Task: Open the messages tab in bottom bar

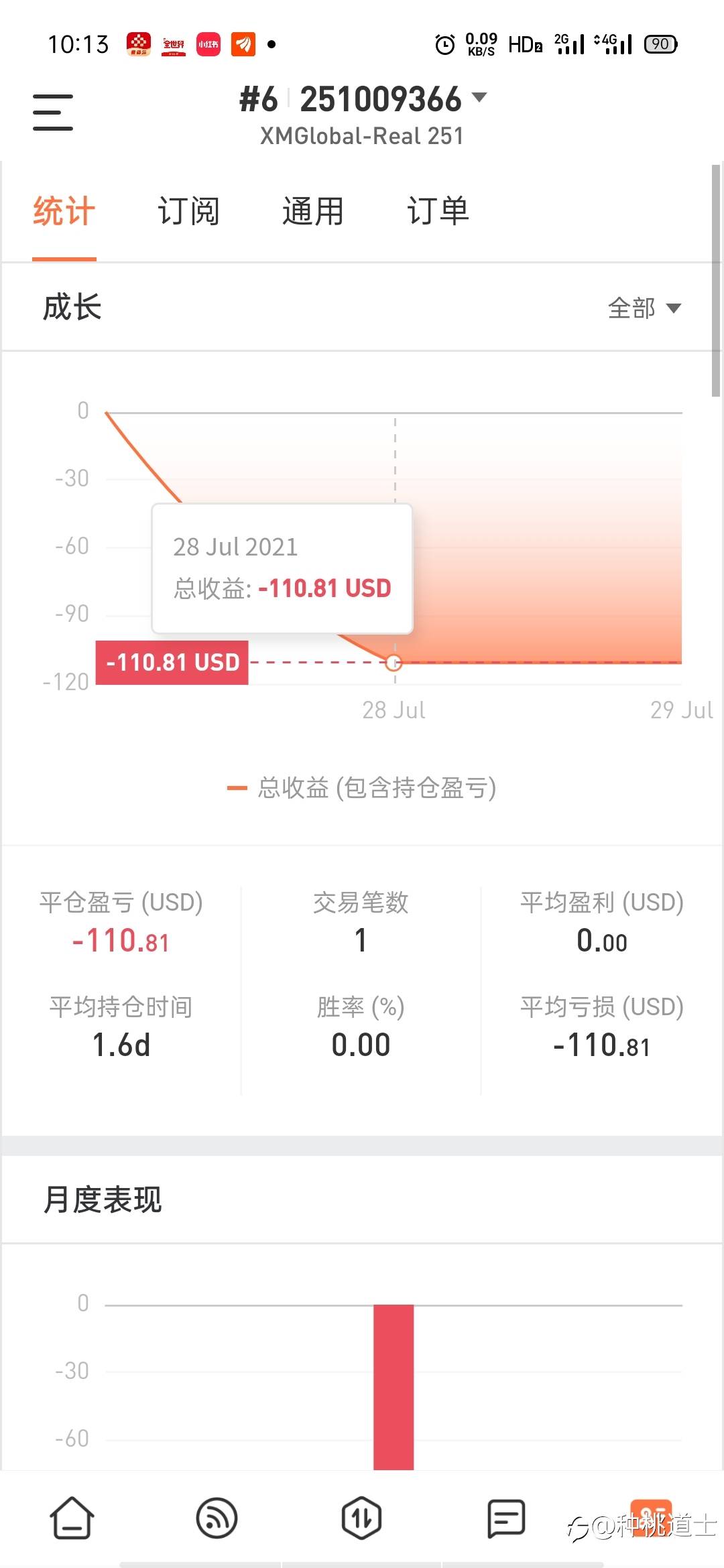Action: 506,1518
